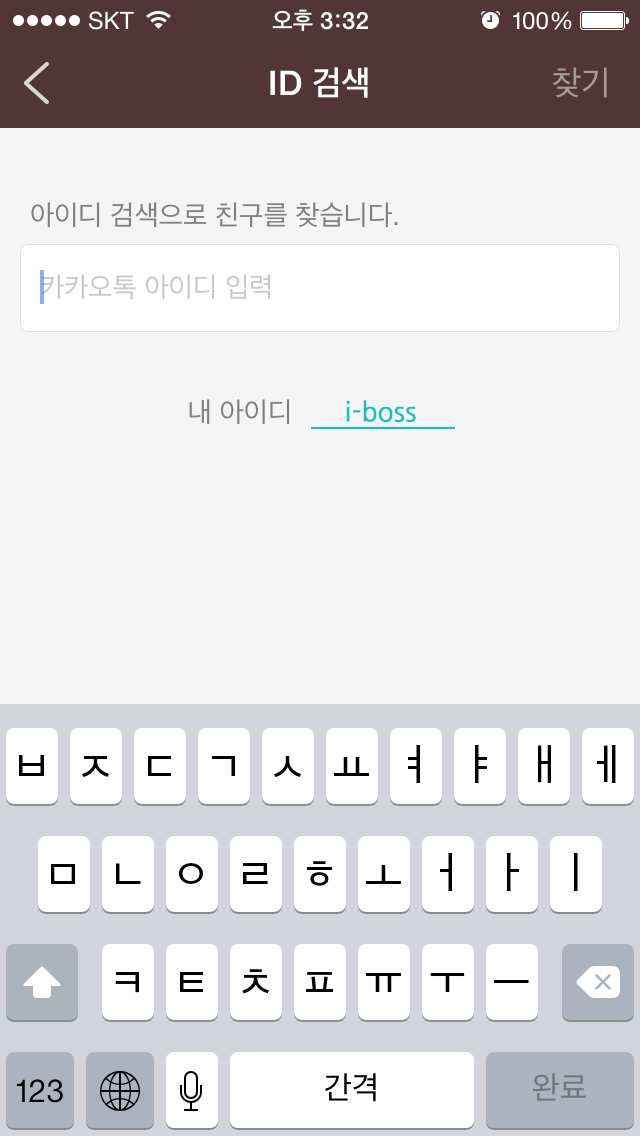The height and width of the screenshot is (1136, 640).
Task: Tap the underlined i-boss ID link
Action: [x=382, y=412]
